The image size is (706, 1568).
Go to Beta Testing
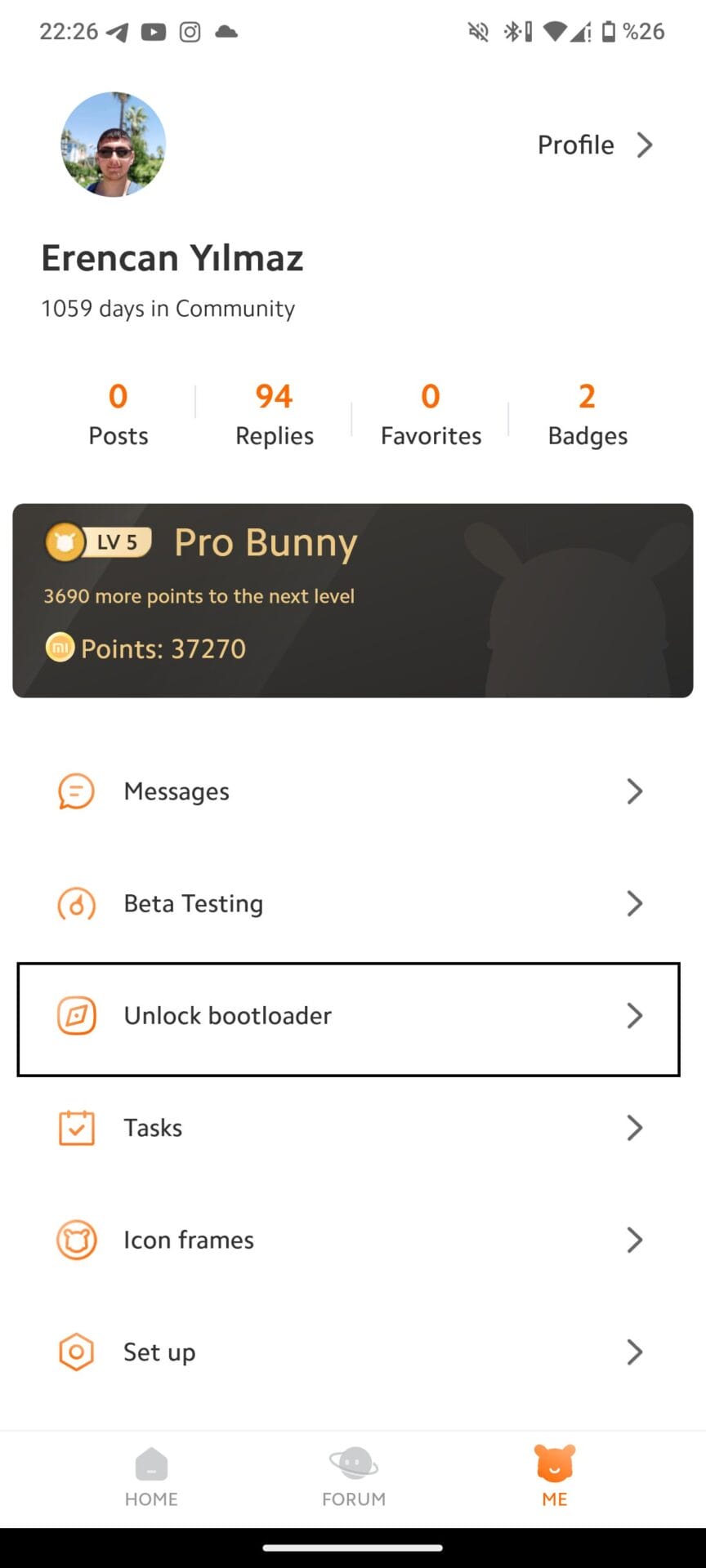tap(350, 903)
